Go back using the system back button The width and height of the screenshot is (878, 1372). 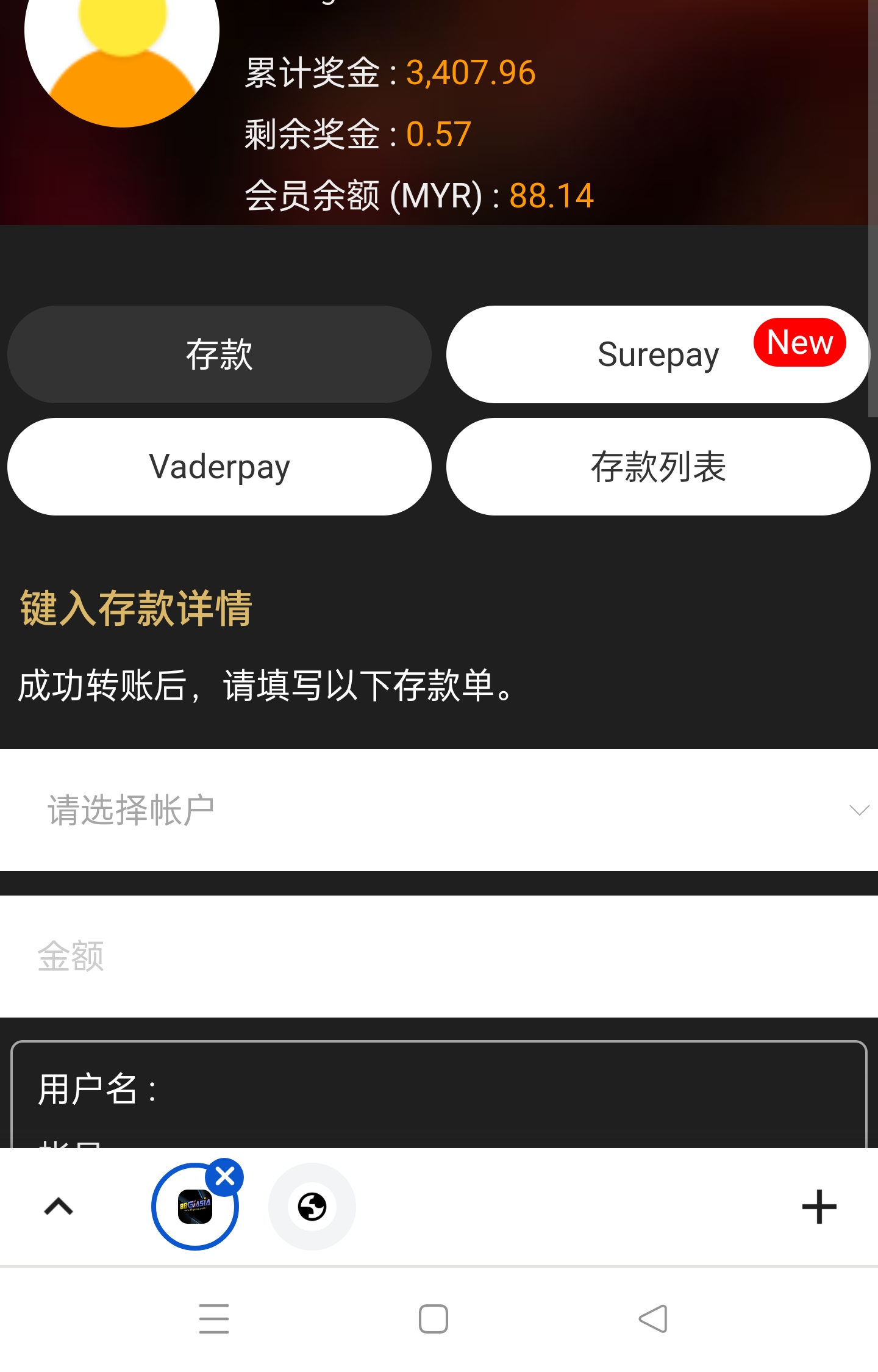[x=653, y=1319]
